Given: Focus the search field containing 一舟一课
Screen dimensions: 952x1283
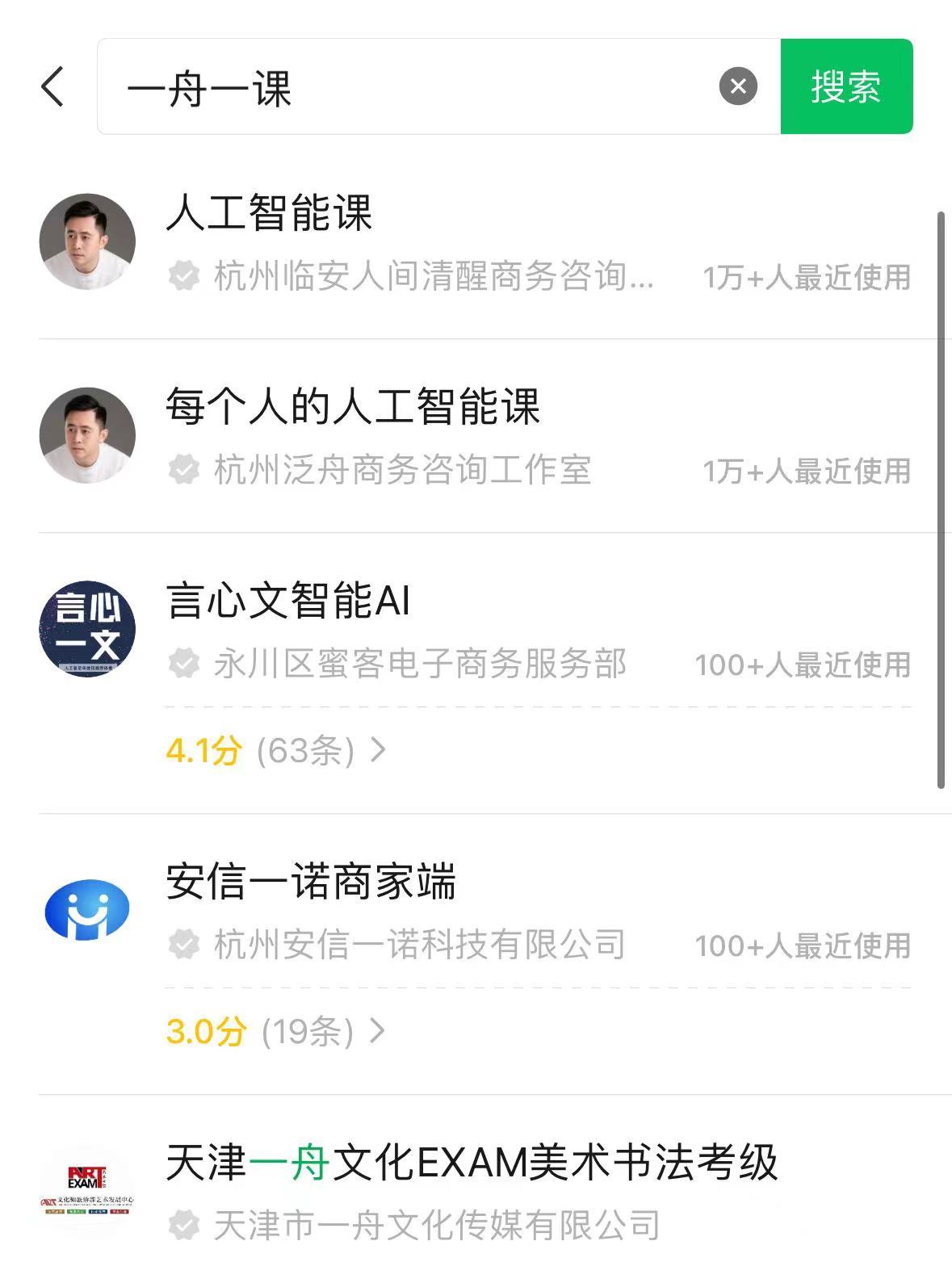Looking at the screenshot, I should pyautogui.click(x=404, y=86).
